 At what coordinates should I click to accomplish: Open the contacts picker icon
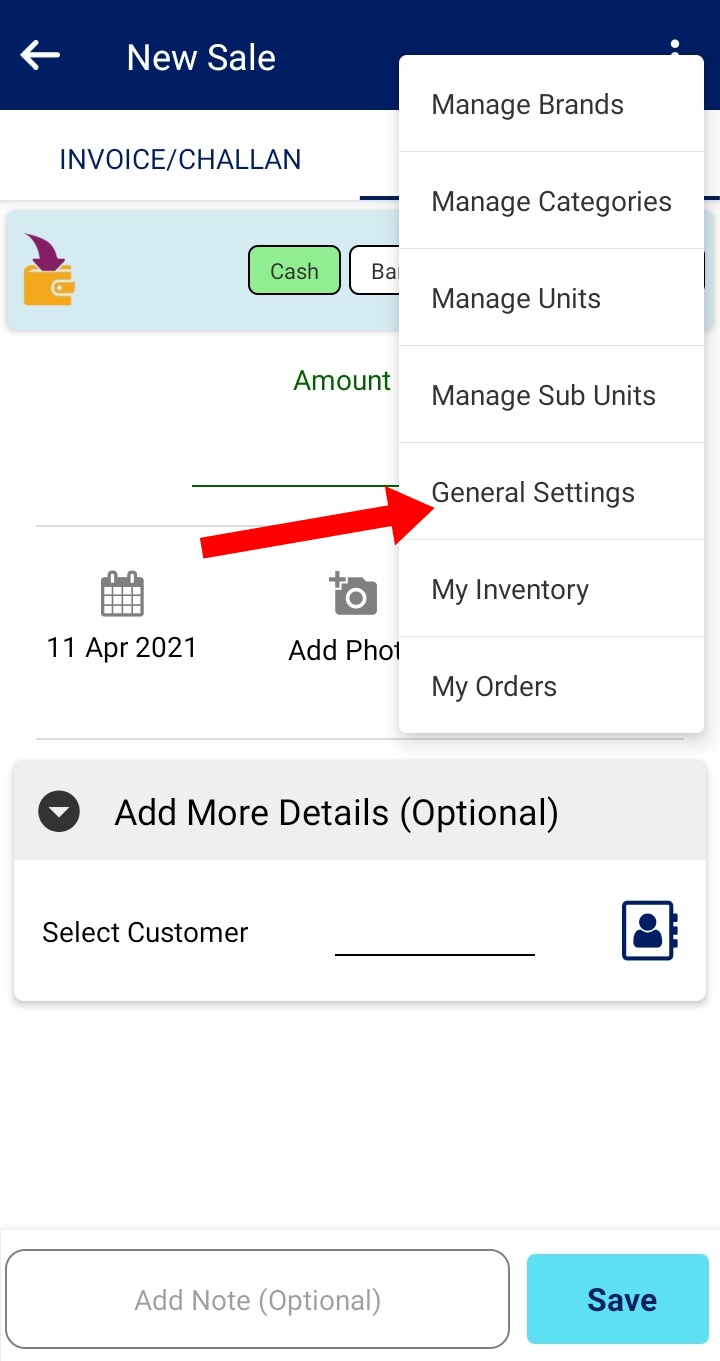(649, 931)
